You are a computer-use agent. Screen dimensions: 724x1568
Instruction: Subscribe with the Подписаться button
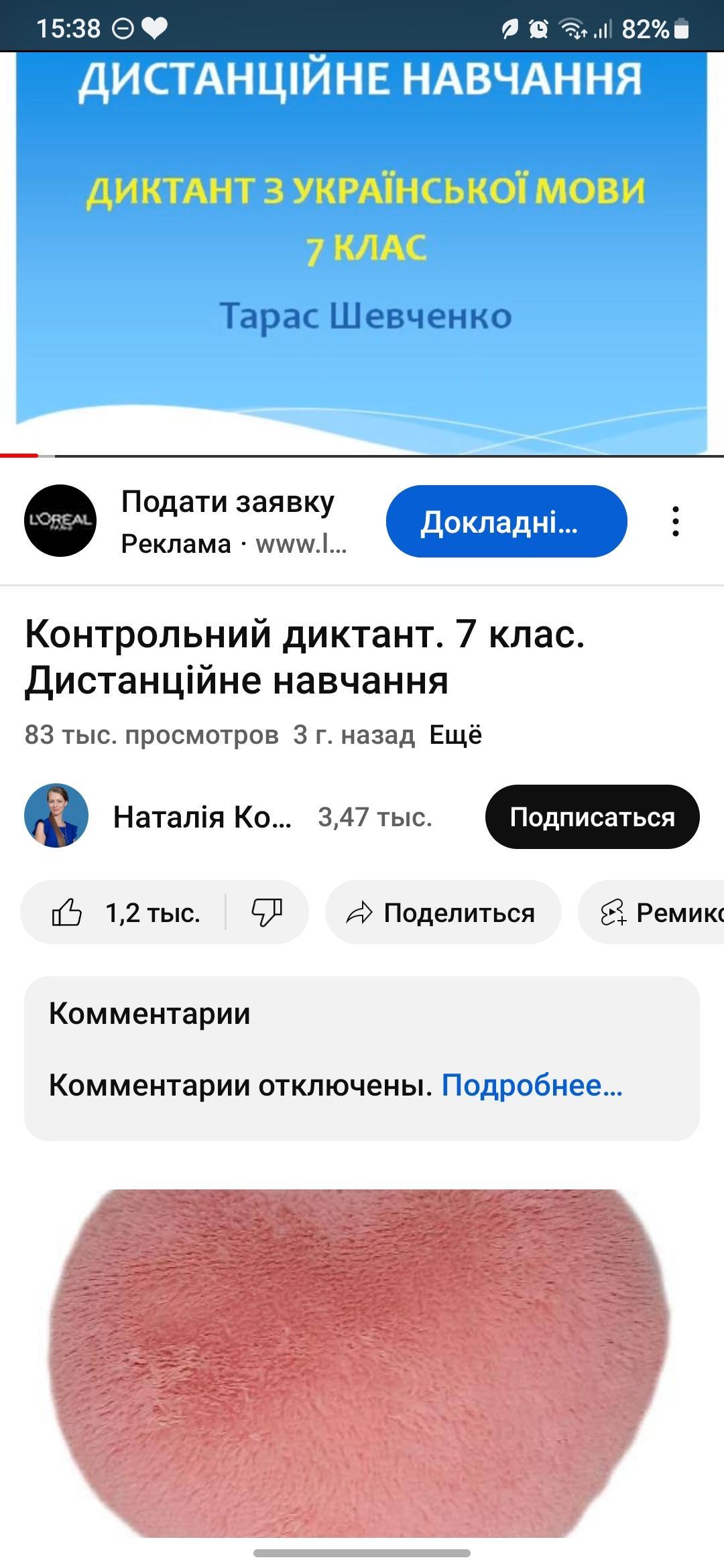click(592, 817)
